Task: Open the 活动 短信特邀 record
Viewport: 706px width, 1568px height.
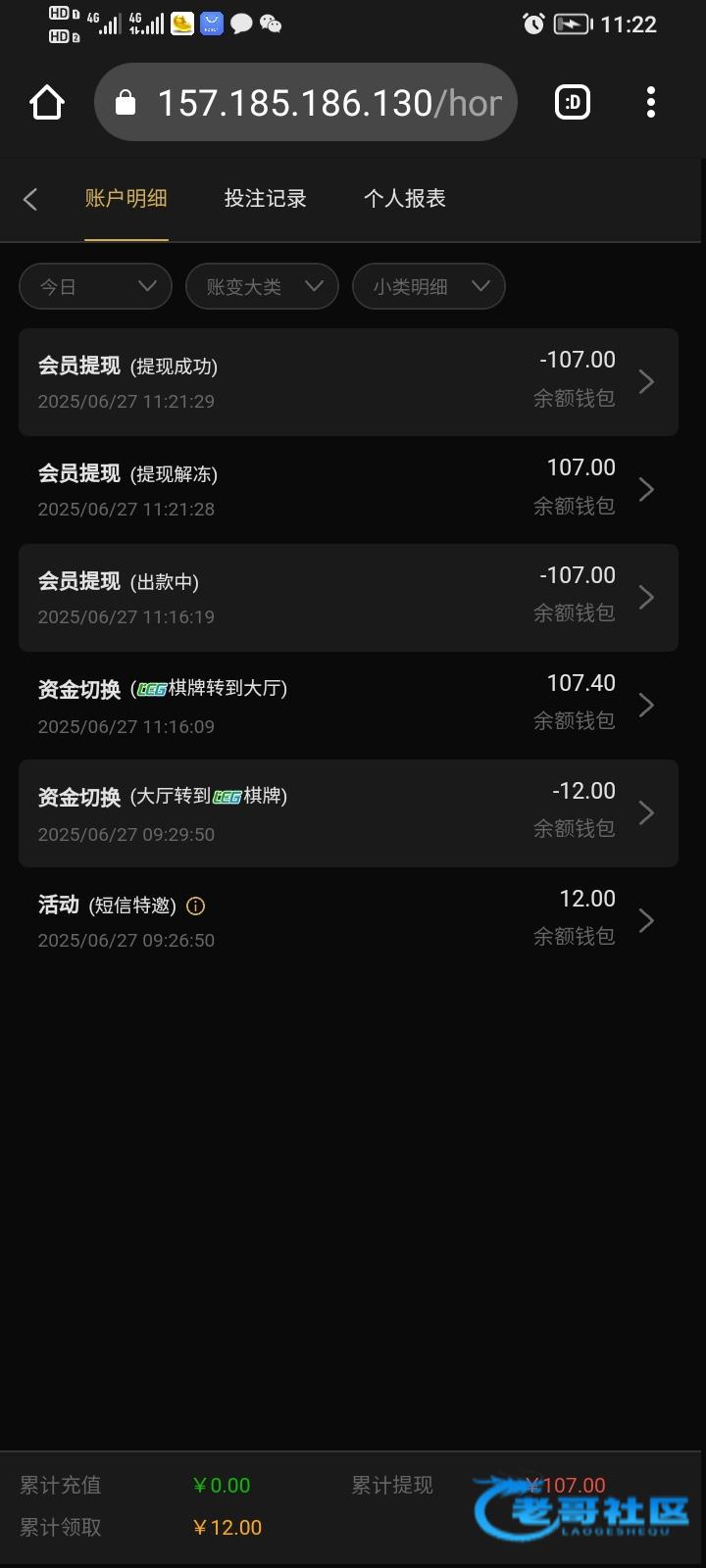Action: click(348, 921)
